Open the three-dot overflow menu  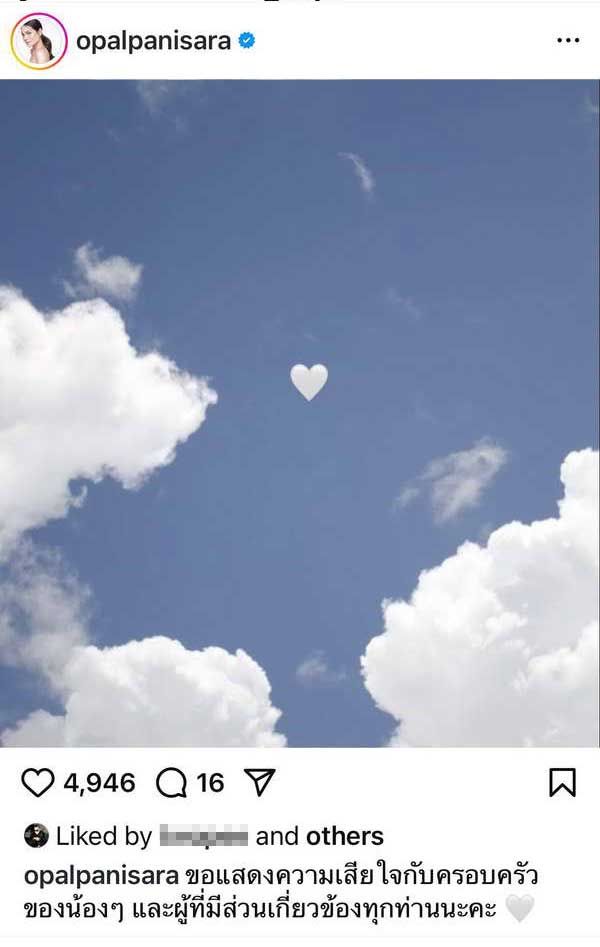[x=567, y=41]
